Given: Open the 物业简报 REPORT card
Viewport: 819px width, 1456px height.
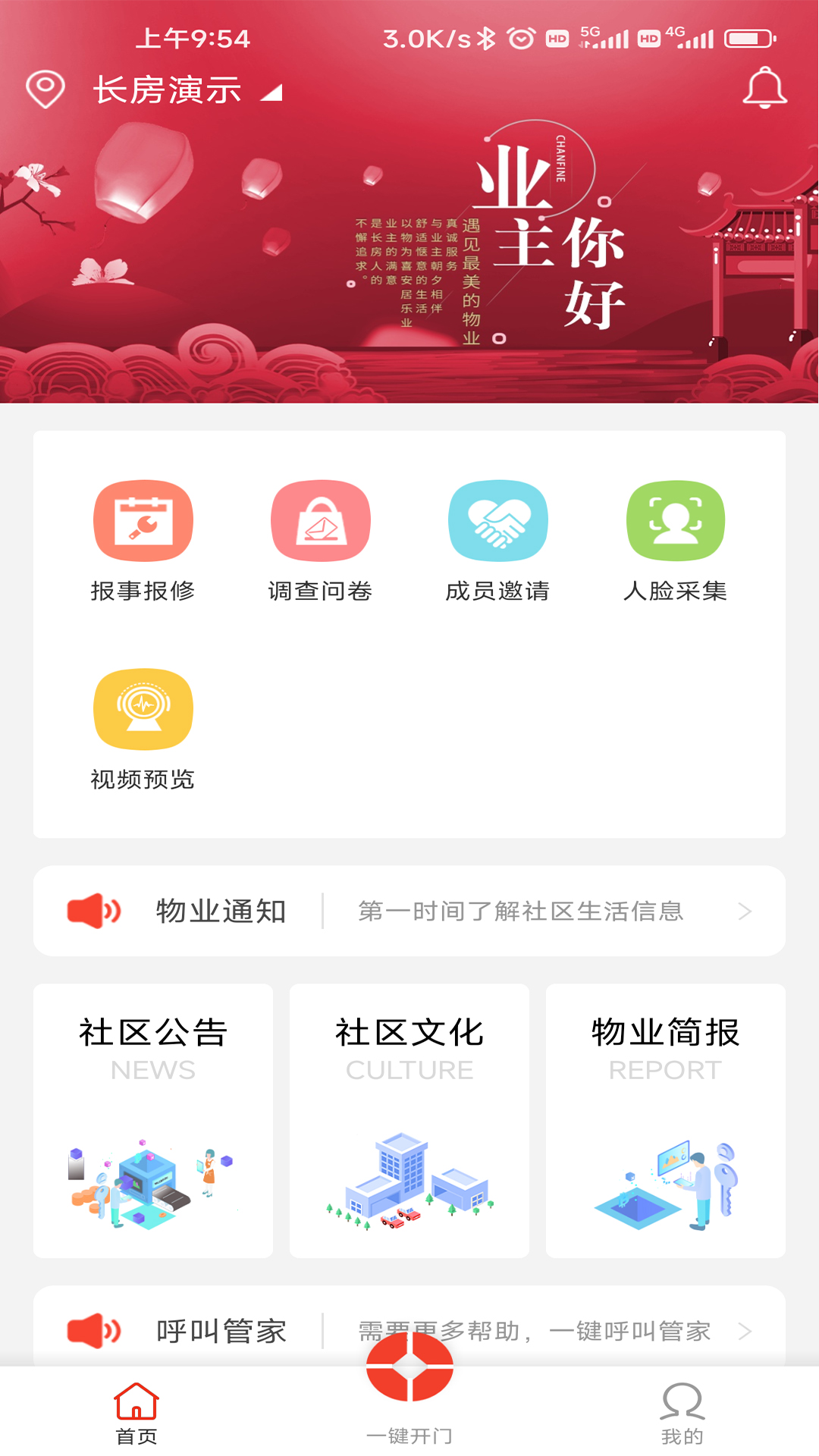Looking at the screenshot, I should click(x=666, y=1120).
